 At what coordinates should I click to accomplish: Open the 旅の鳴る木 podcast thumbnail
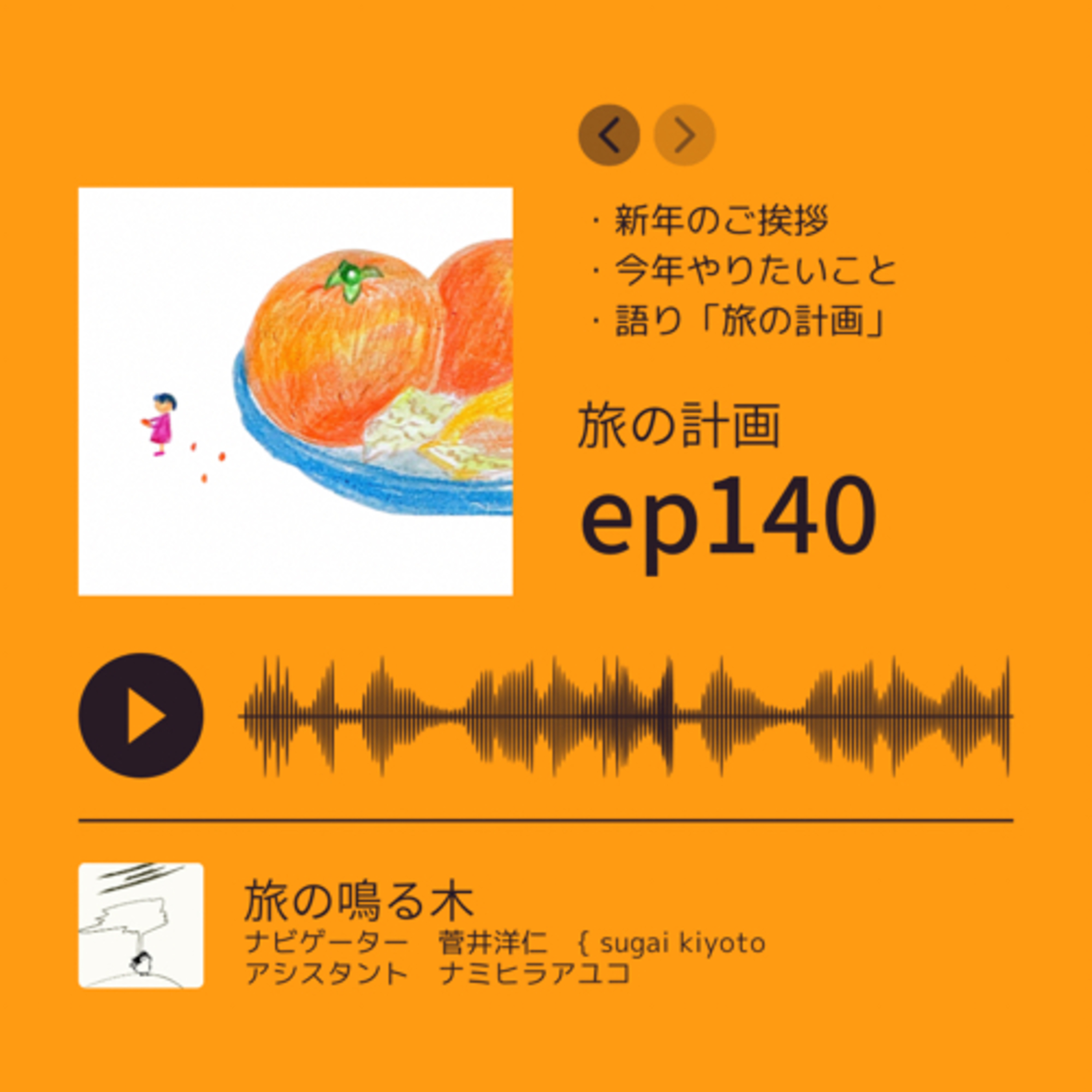coord(141,926)
